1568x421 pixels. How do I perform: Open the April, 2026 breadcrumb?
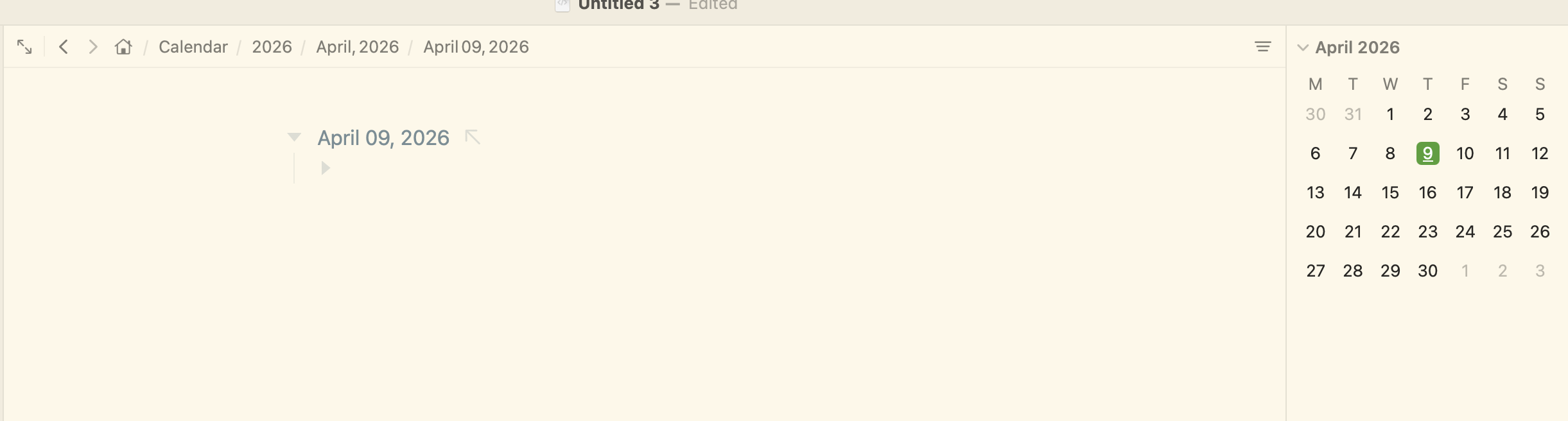coord(357,47)
